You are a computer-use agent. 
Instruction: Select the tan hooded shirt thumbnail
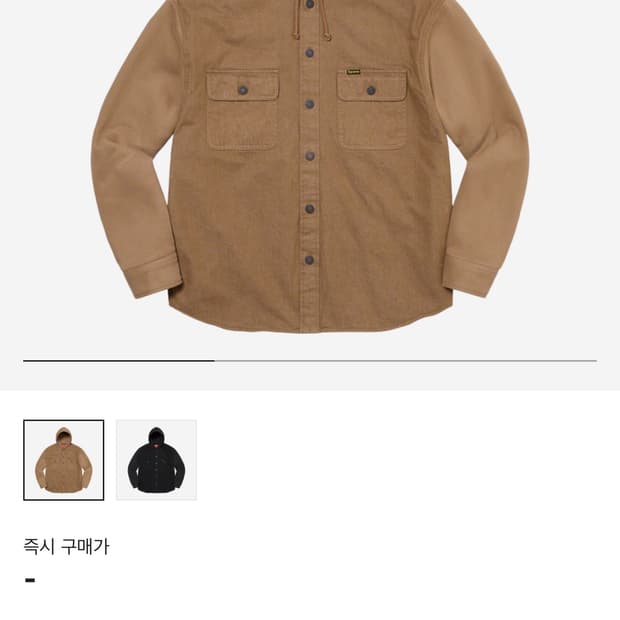(64, 460)
